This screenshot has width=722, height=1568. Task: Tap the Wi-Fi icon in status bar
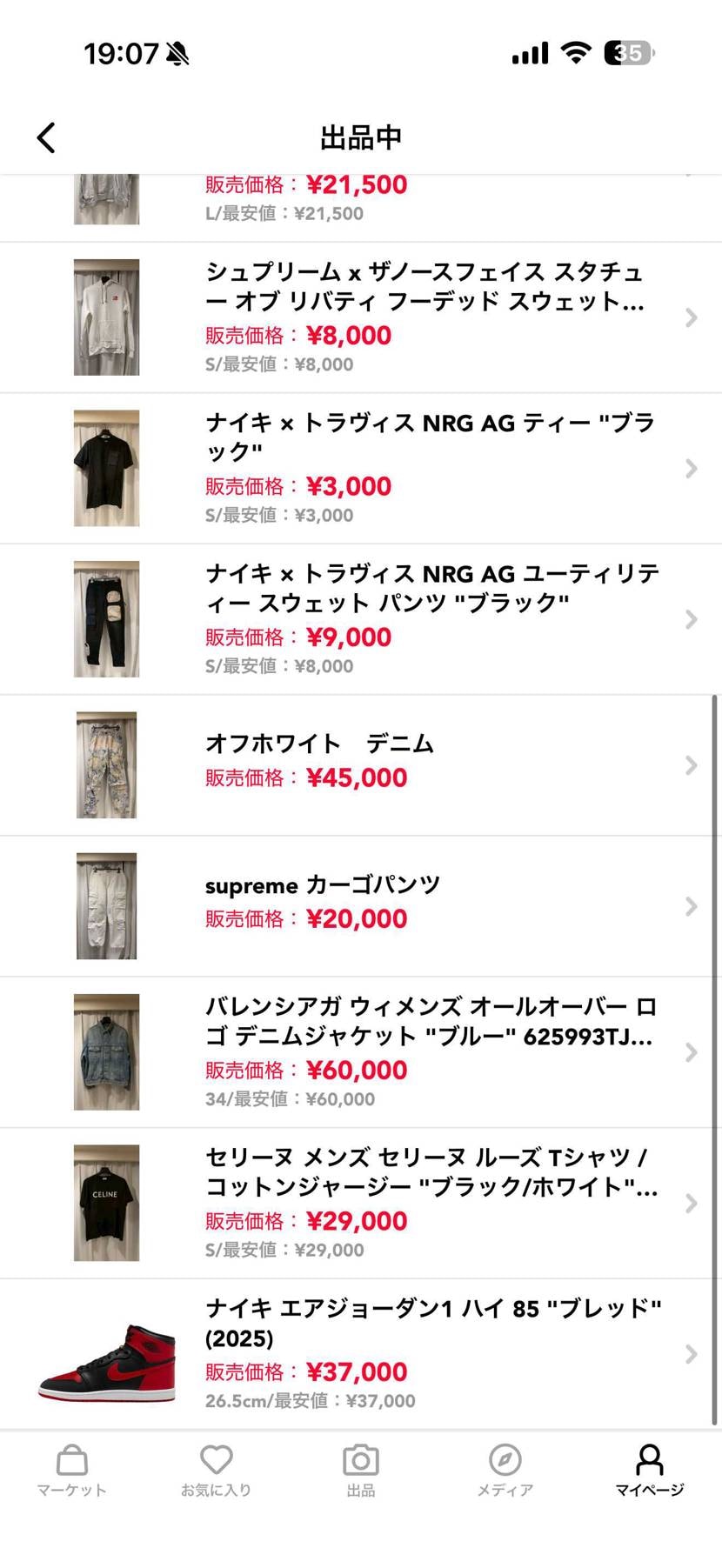click(x=577, y=52)
